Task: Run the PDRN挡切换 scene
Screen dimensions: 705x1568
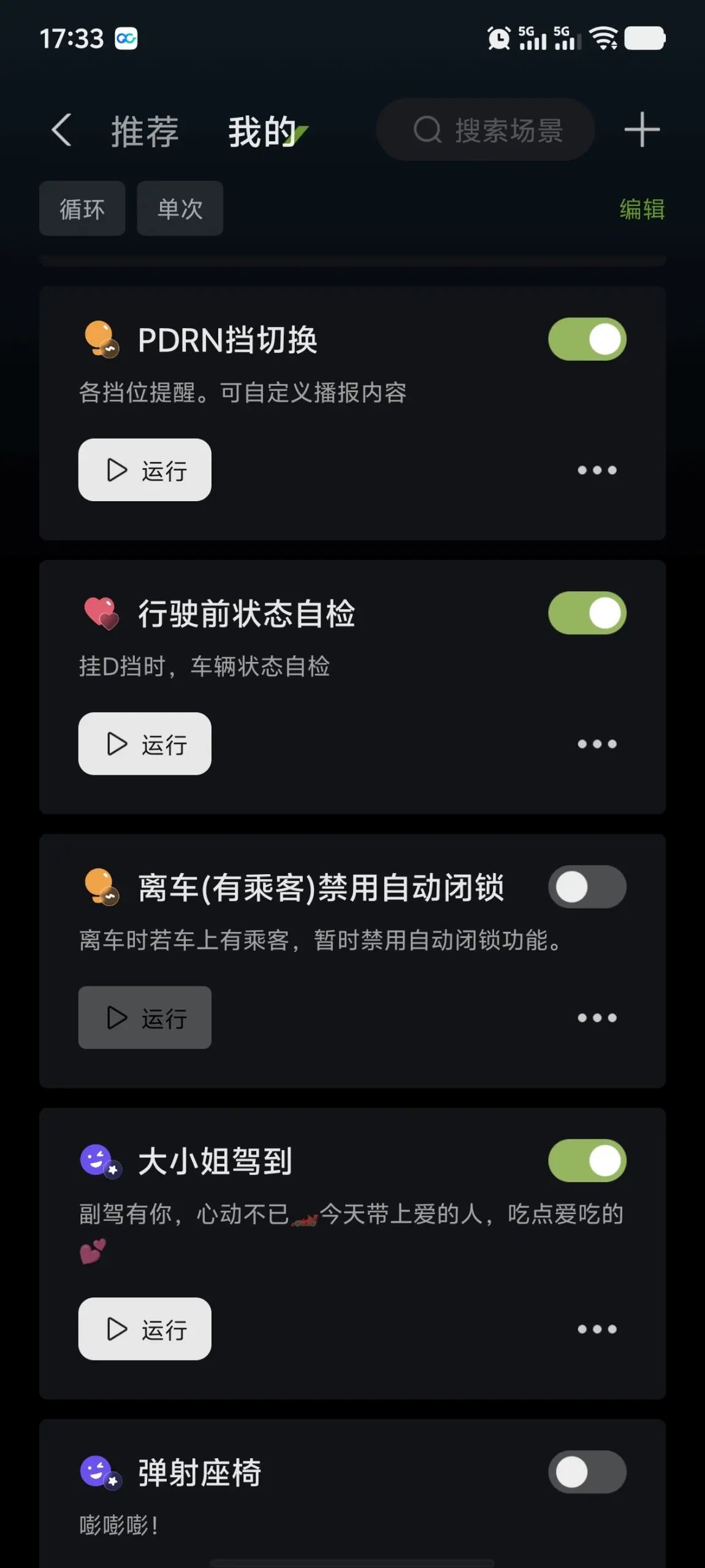Action: click(x=145, y=470)
